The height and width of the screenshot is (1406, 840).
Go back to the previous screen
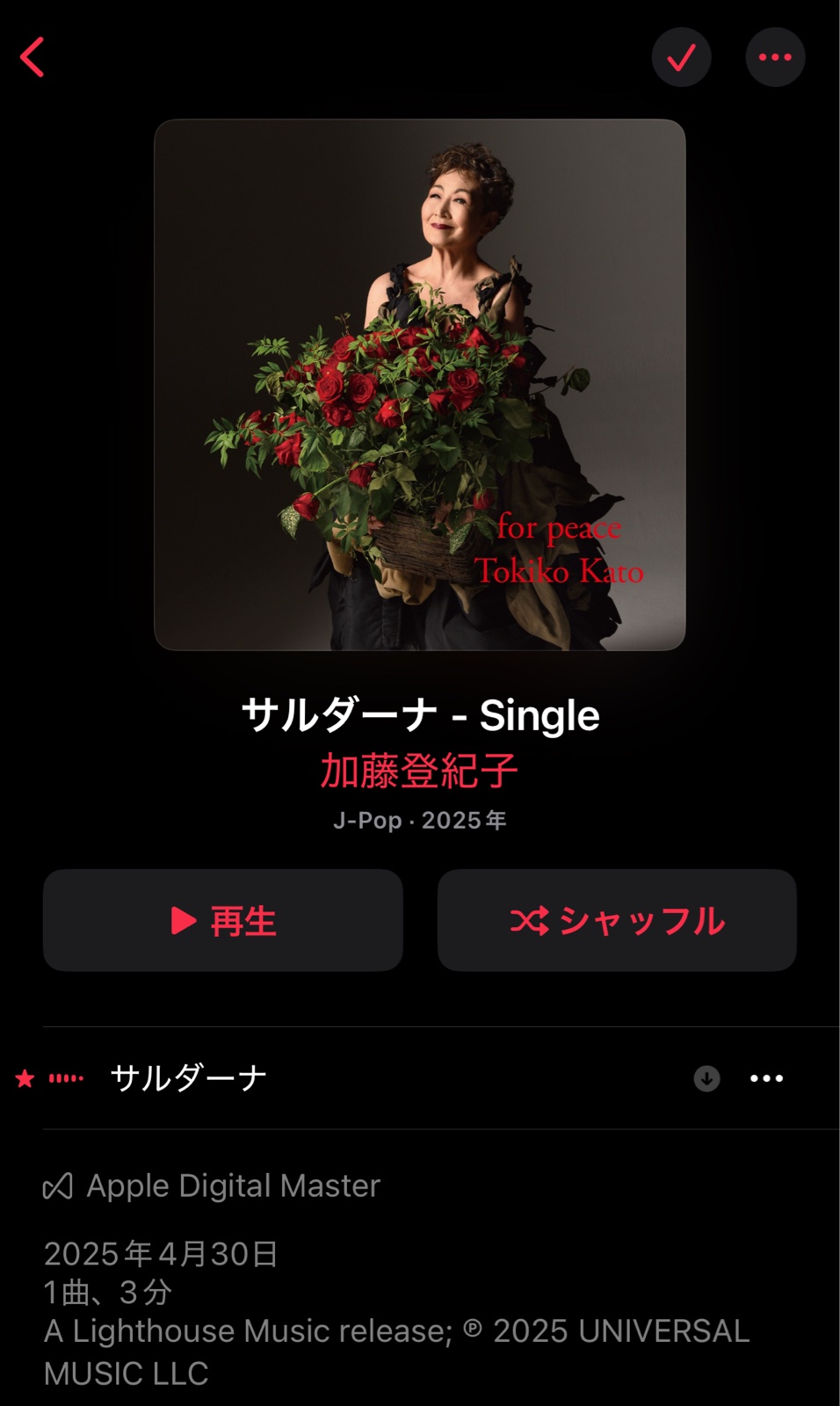(33, 58)
